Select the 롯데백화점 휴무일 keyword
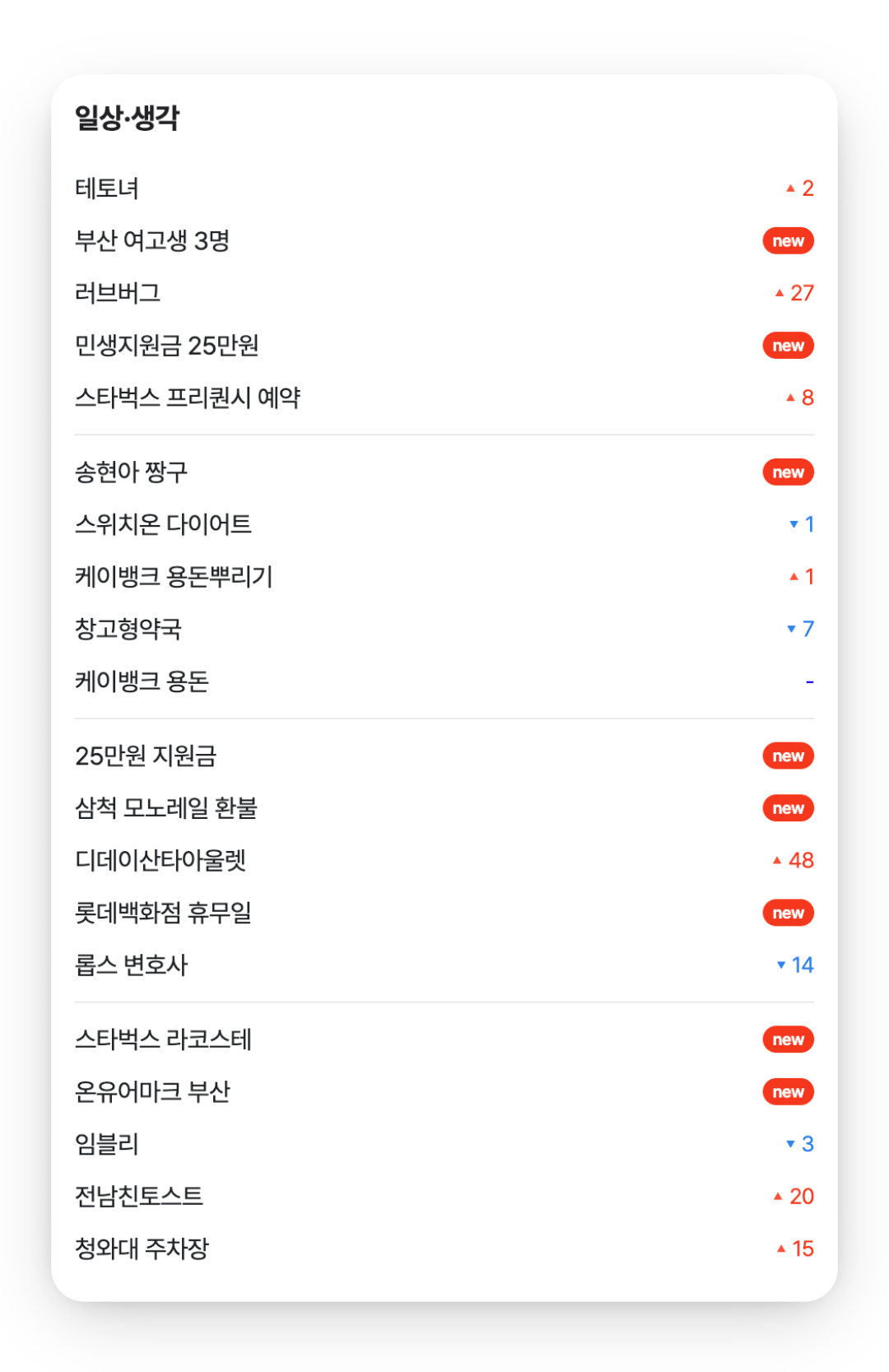 coord(163,913)
